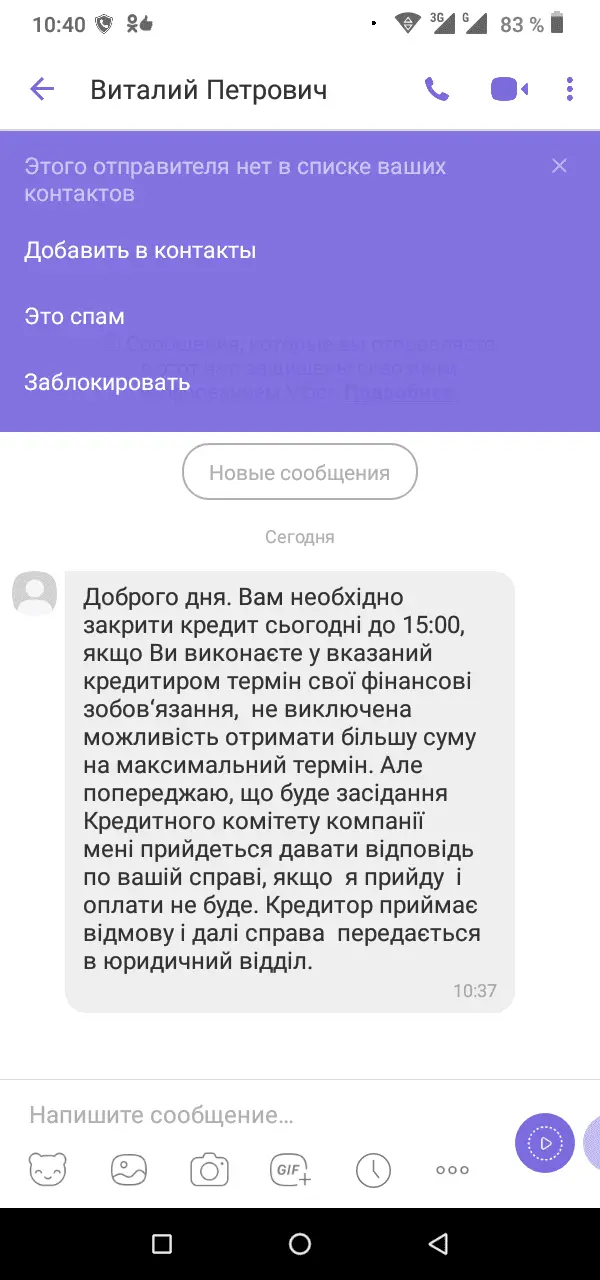Open the camera to take photo
Screen dimensions: 600x1280
[x=210, y=1170]
